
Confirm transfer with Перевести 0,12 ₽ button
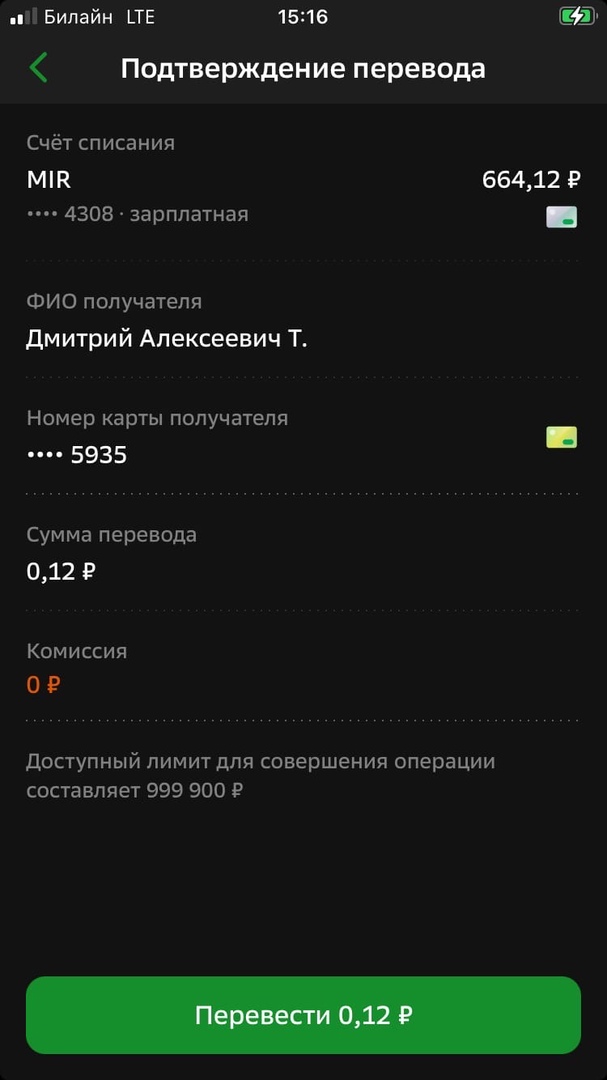[303, 1015]
